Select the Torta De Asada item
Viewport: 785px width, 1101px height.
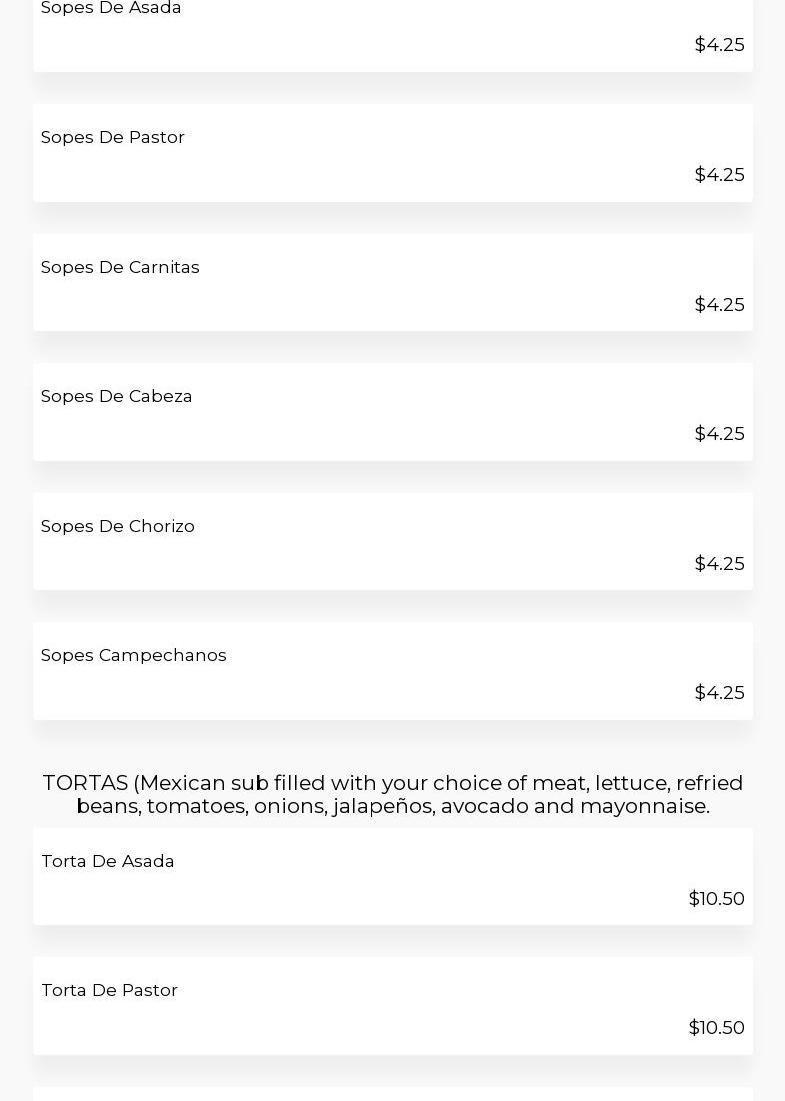click(x=392, y=877)
